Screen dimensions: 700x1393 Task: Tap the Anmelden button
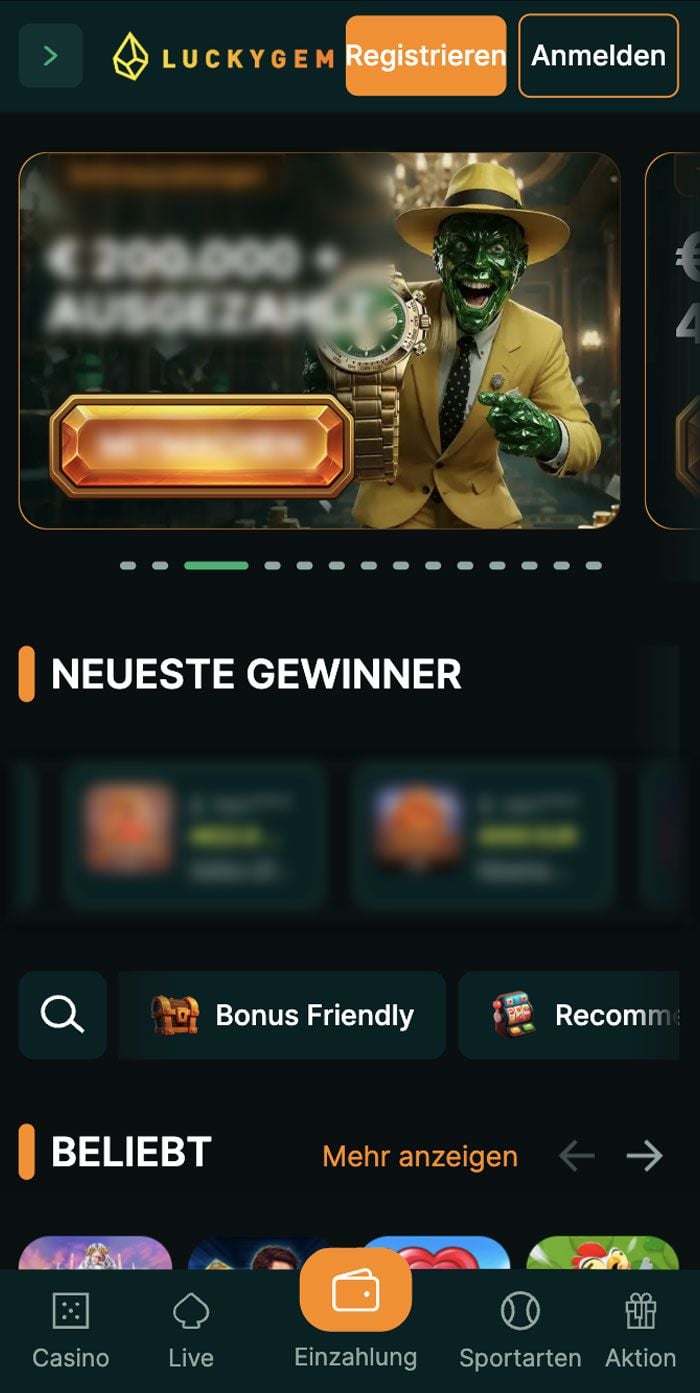tap(598, 56)
